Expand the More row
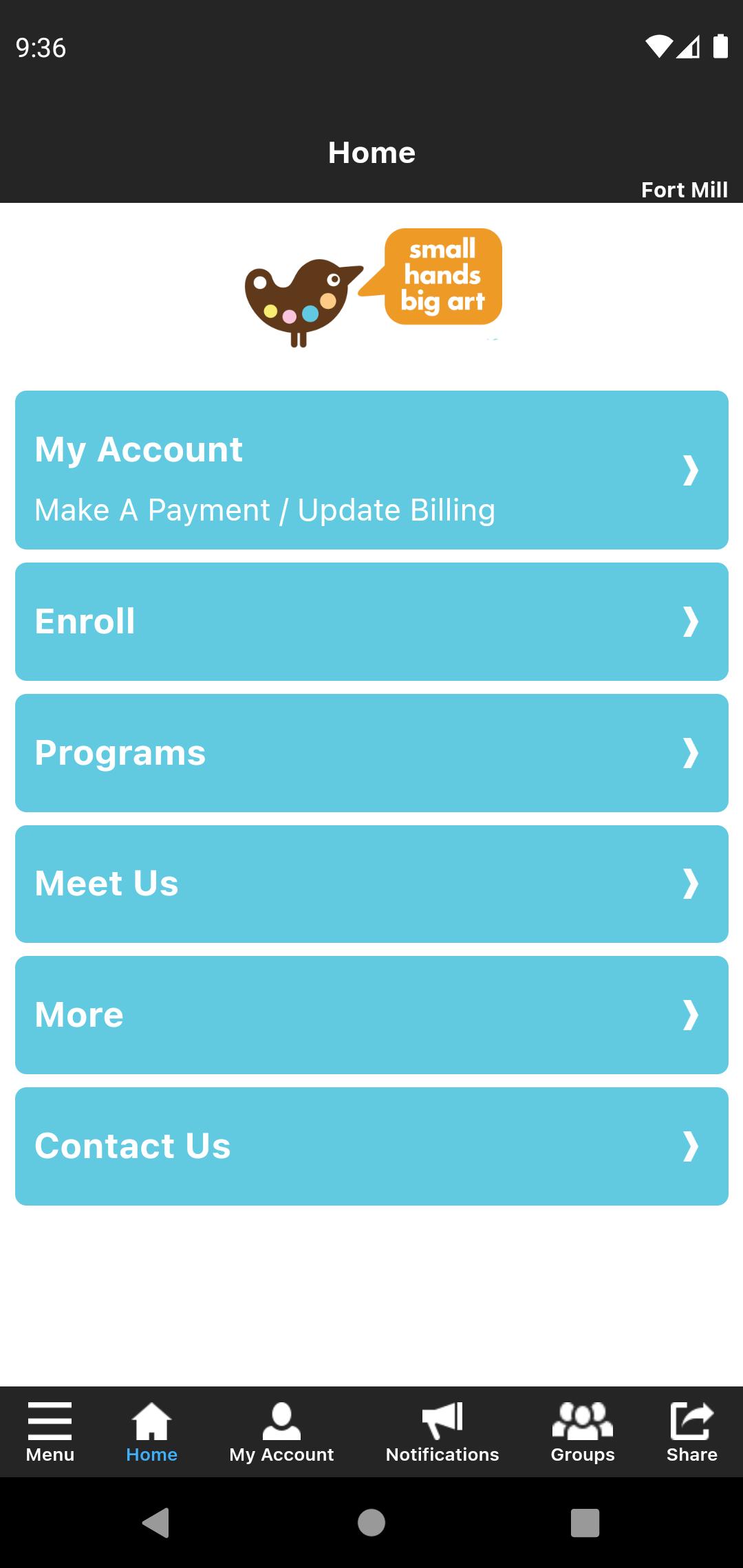The width and height of the screenshot is (743, 1568). tap(371, 1015)
